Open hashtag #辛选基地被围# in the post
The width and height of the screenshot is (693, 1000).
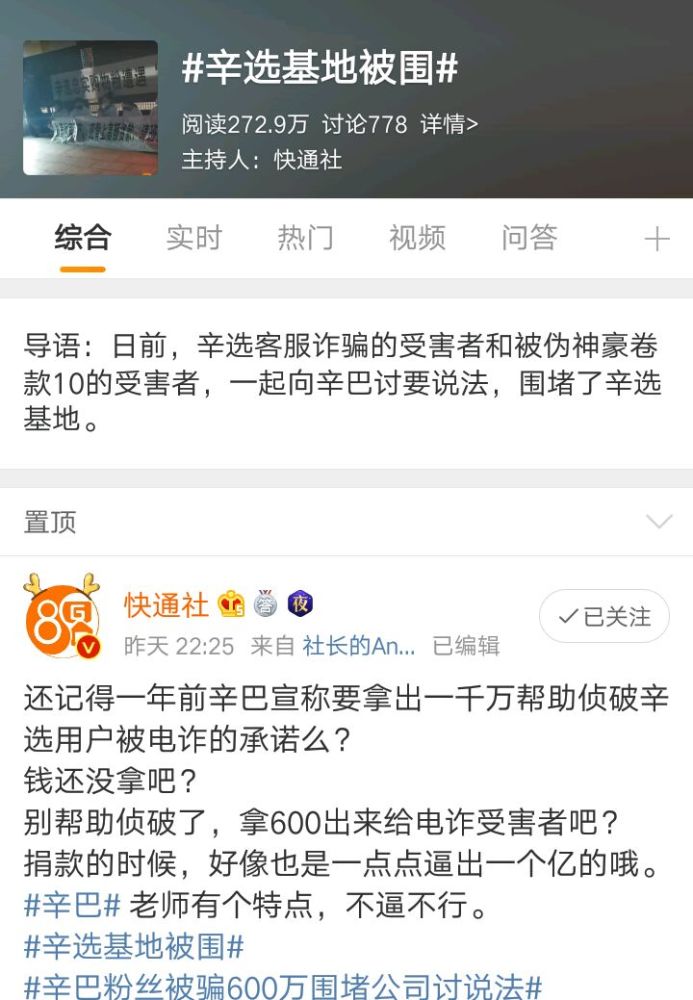click(x=134, y=946)
